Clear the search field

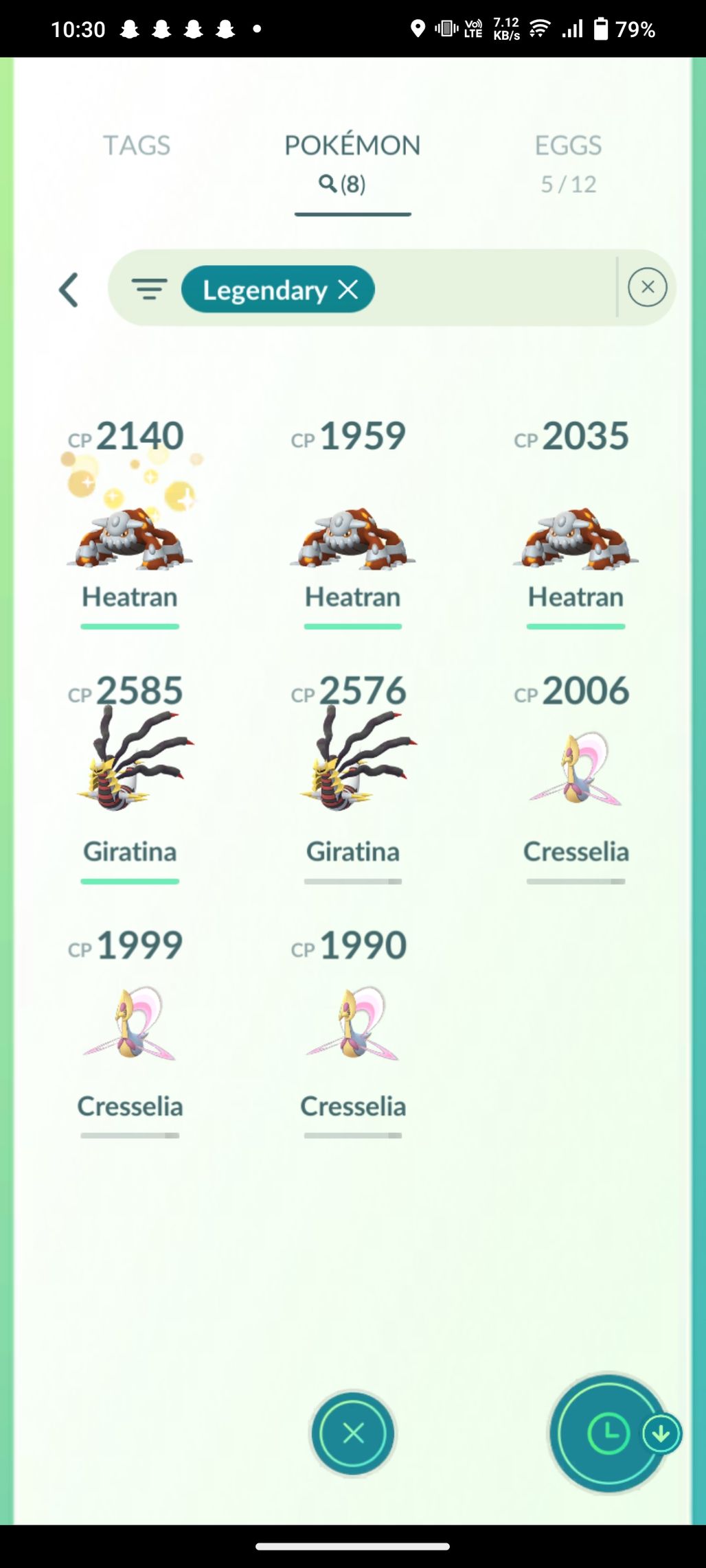647,288
